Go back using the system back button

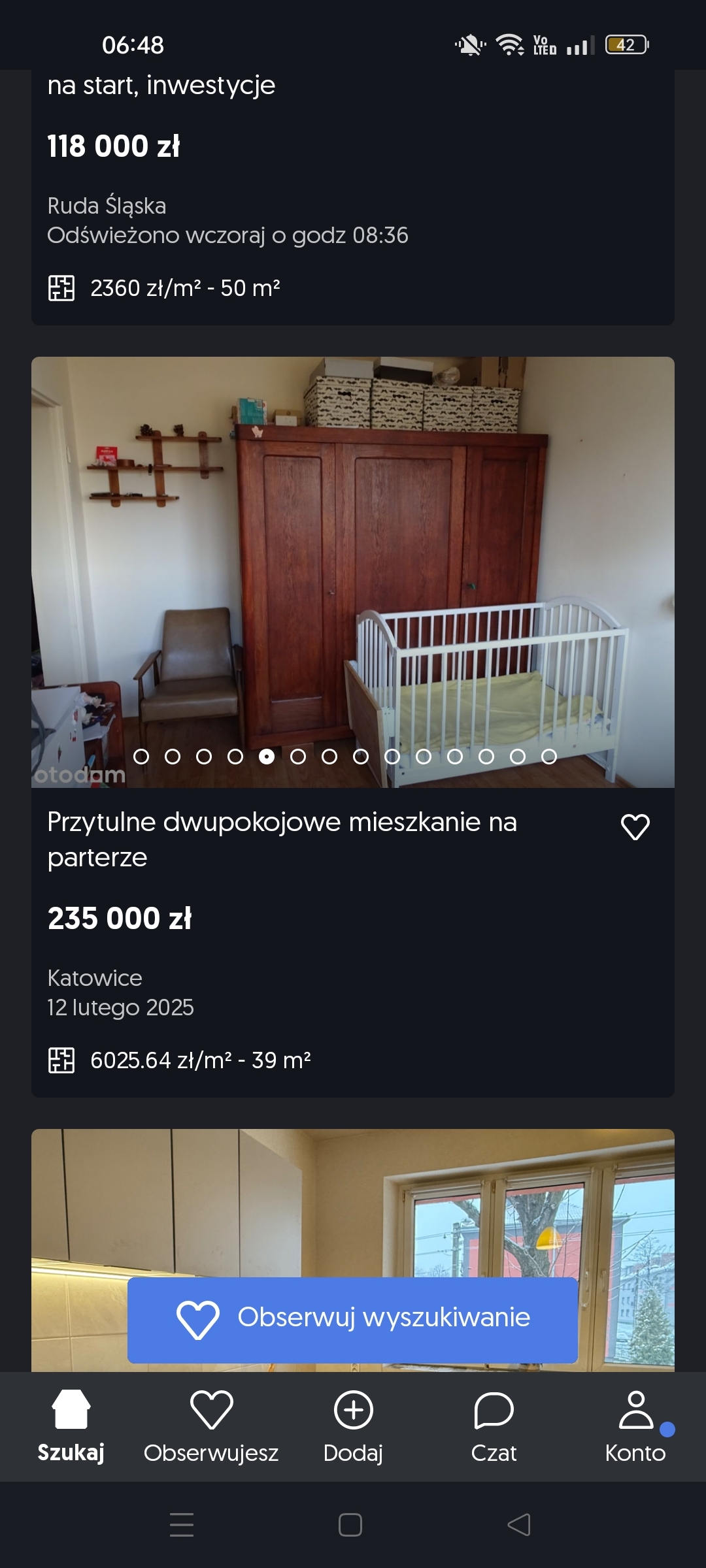(x=519, y=1525)
